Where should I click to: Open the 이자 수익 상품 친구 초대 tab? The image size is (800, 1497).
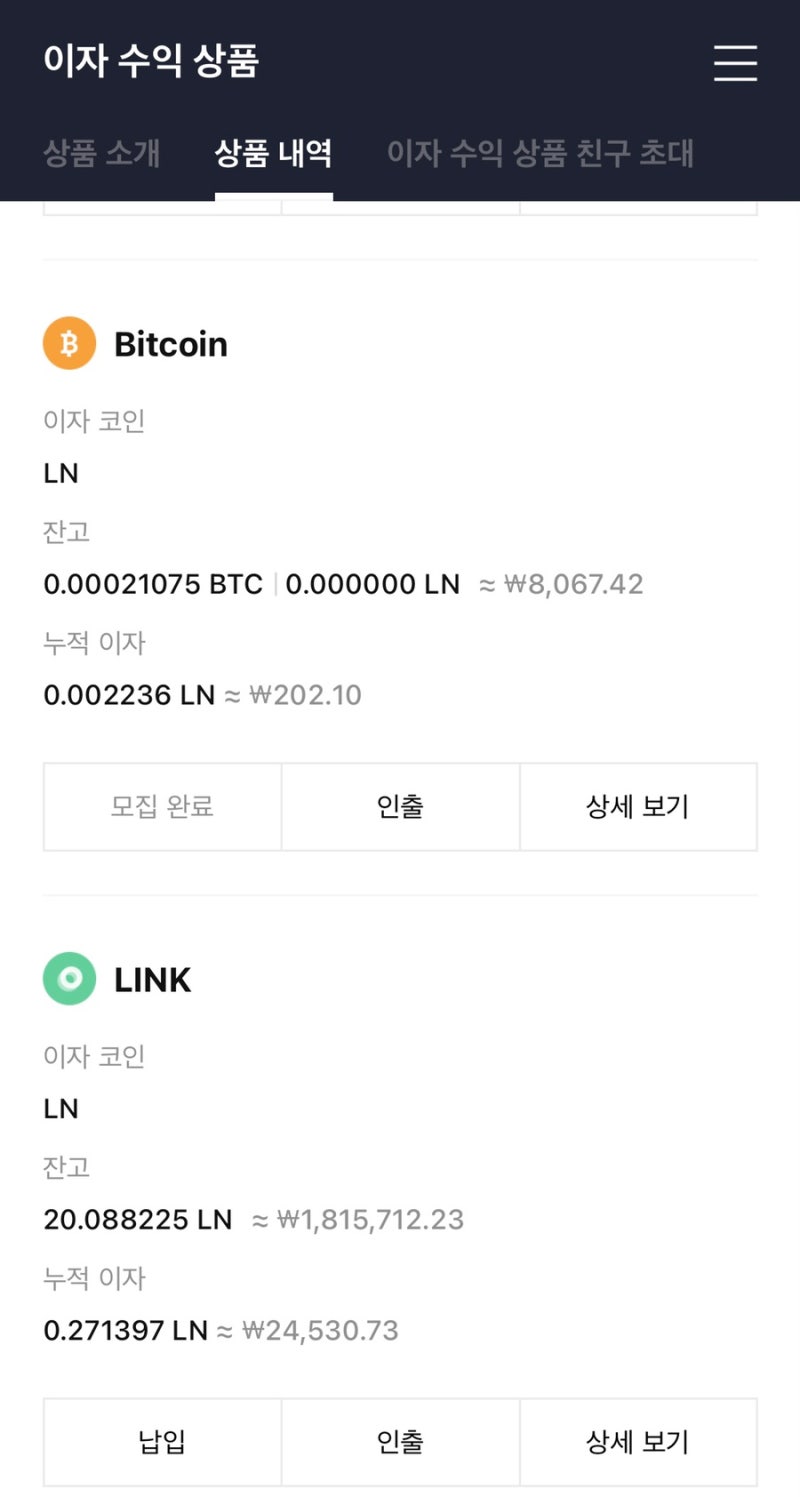pyautogui.click(x=540, y=153)
